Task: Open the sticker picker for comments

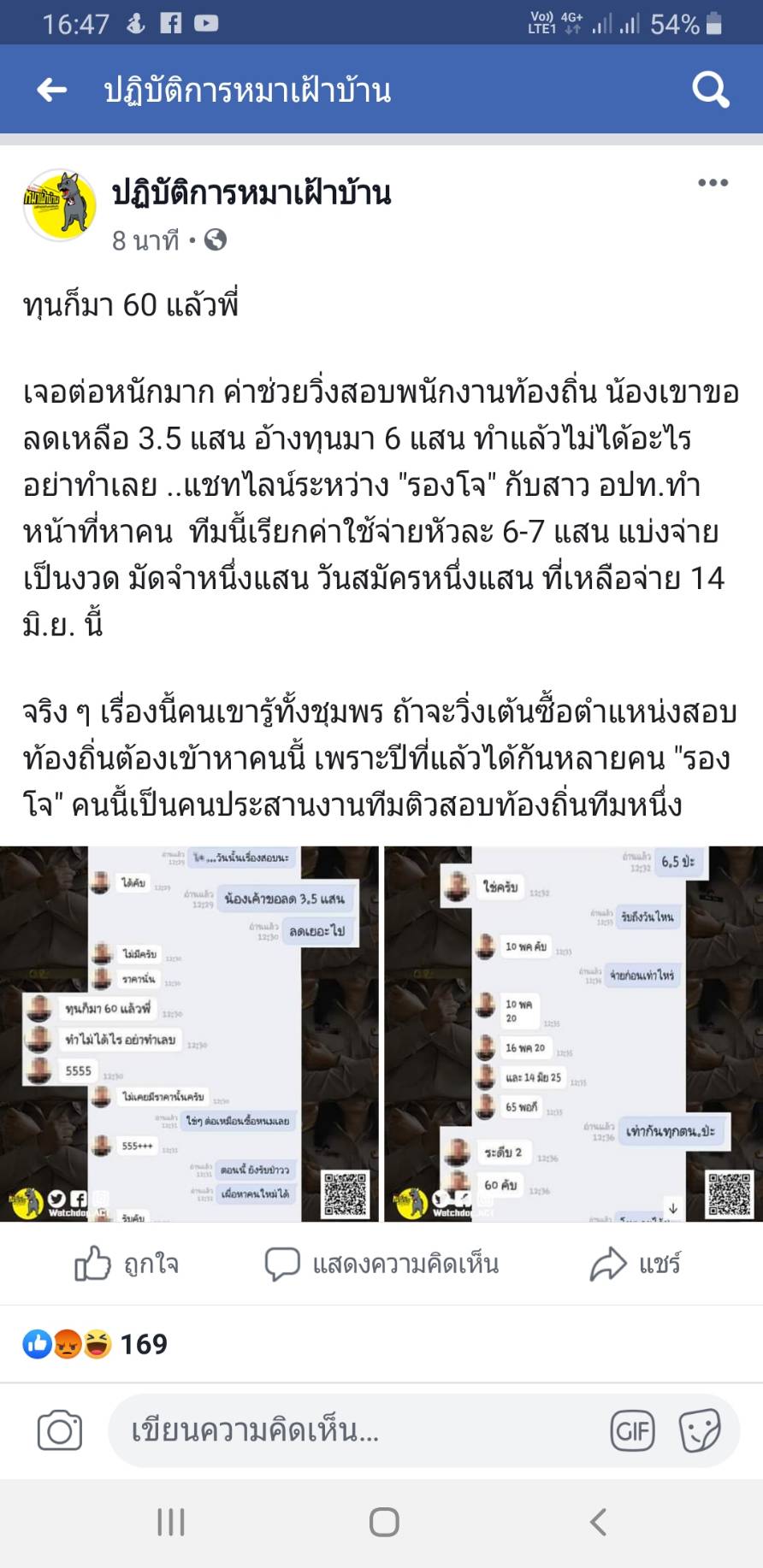Action: (x=700, y=1431)
